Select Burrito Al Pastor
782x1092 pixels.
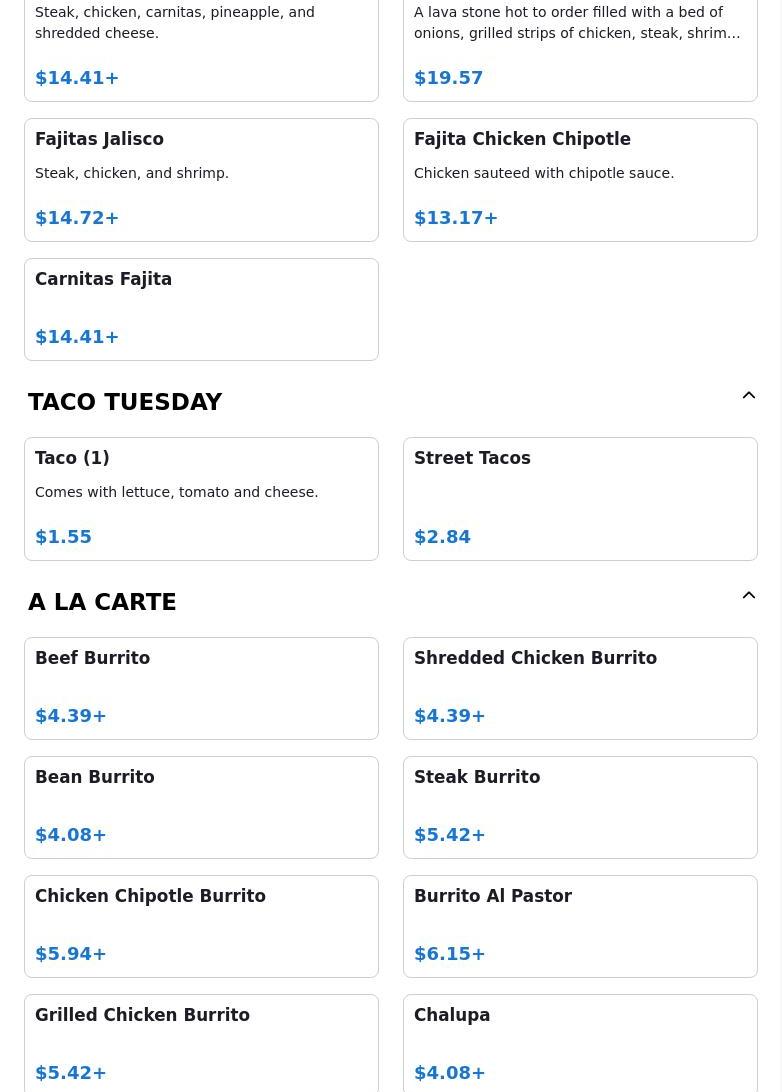click(580, 926)
